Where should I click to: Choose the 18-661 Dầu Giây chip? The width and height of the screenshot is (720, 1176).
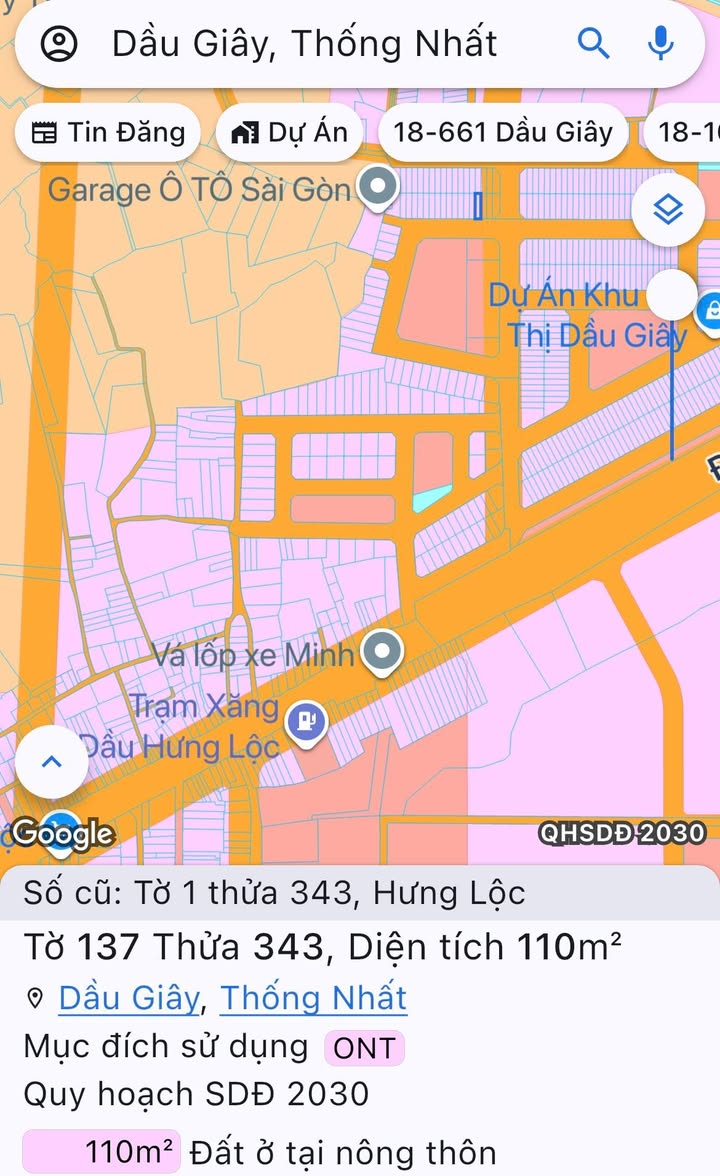tap(503, 133)
